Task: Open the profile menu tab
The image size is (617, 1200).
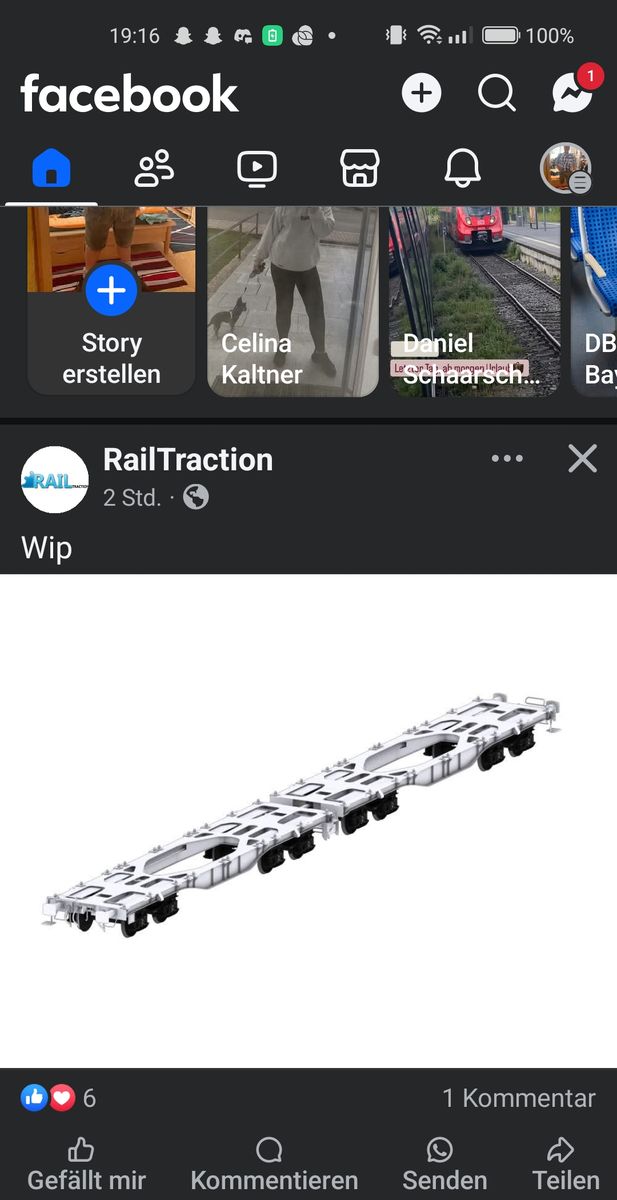Action: coord(565,169)
